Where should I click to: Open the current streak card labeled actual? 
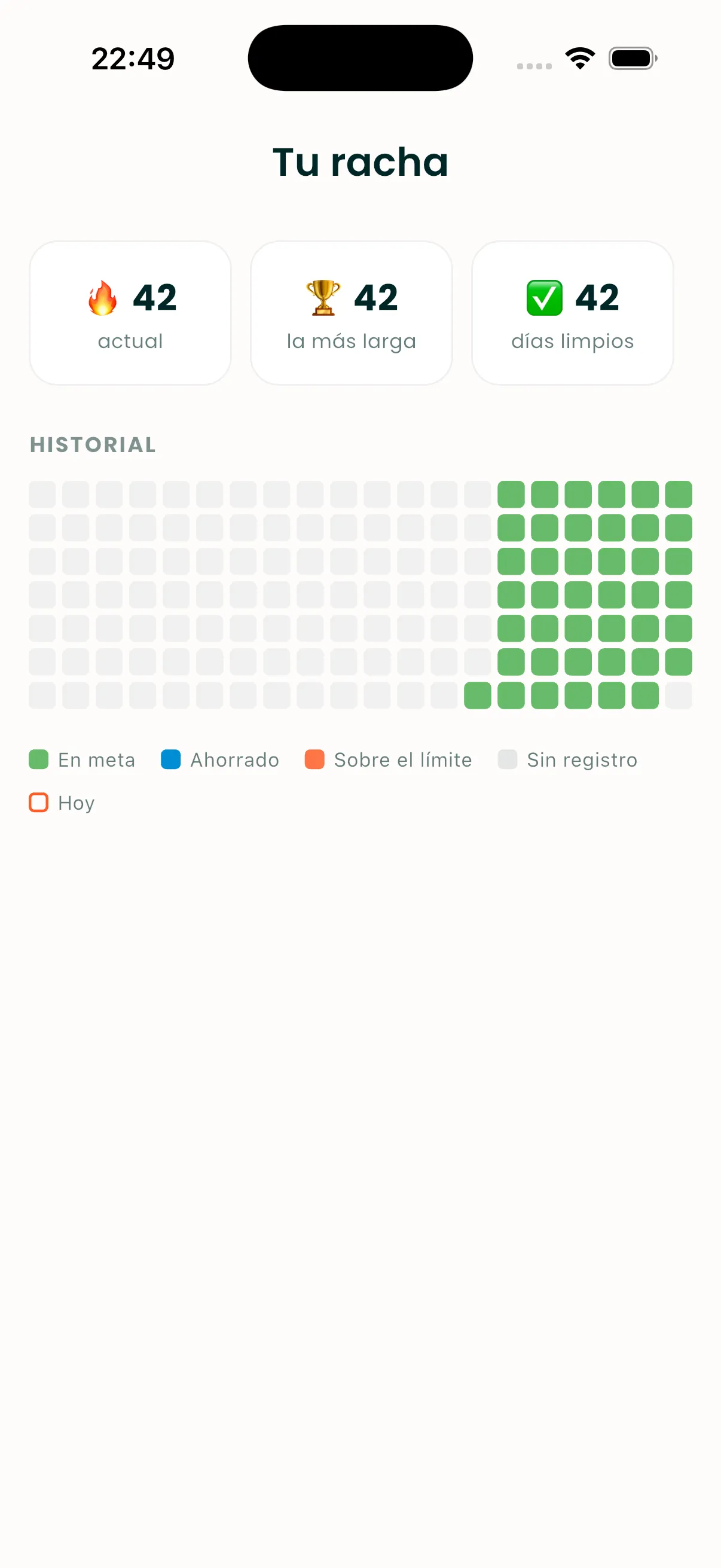click(x=130, y=313)
